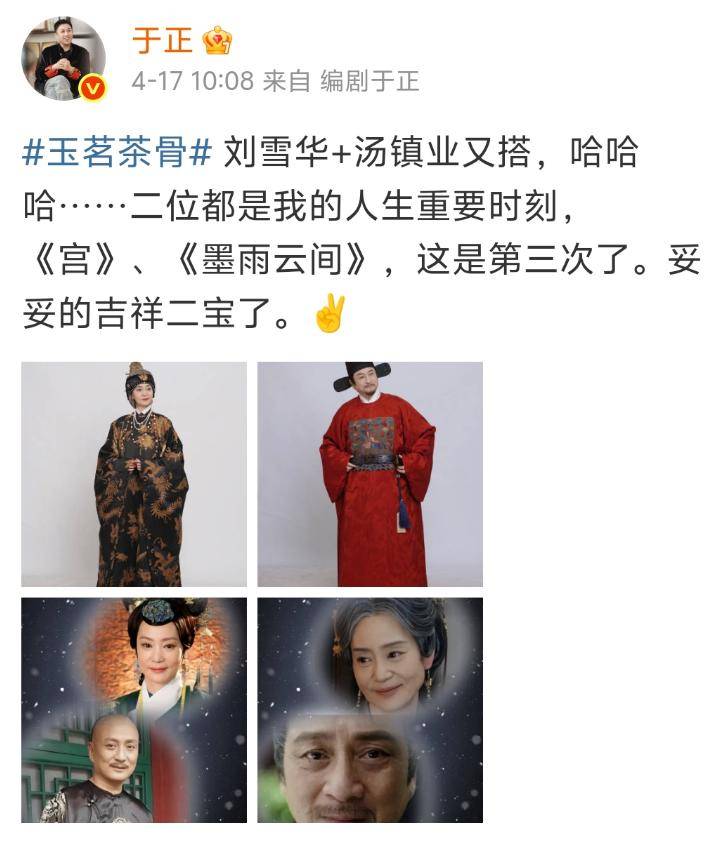Viewport: 727px width, 851px height.
Task: View the photo of black dragon robe costume
Action: 134,474
